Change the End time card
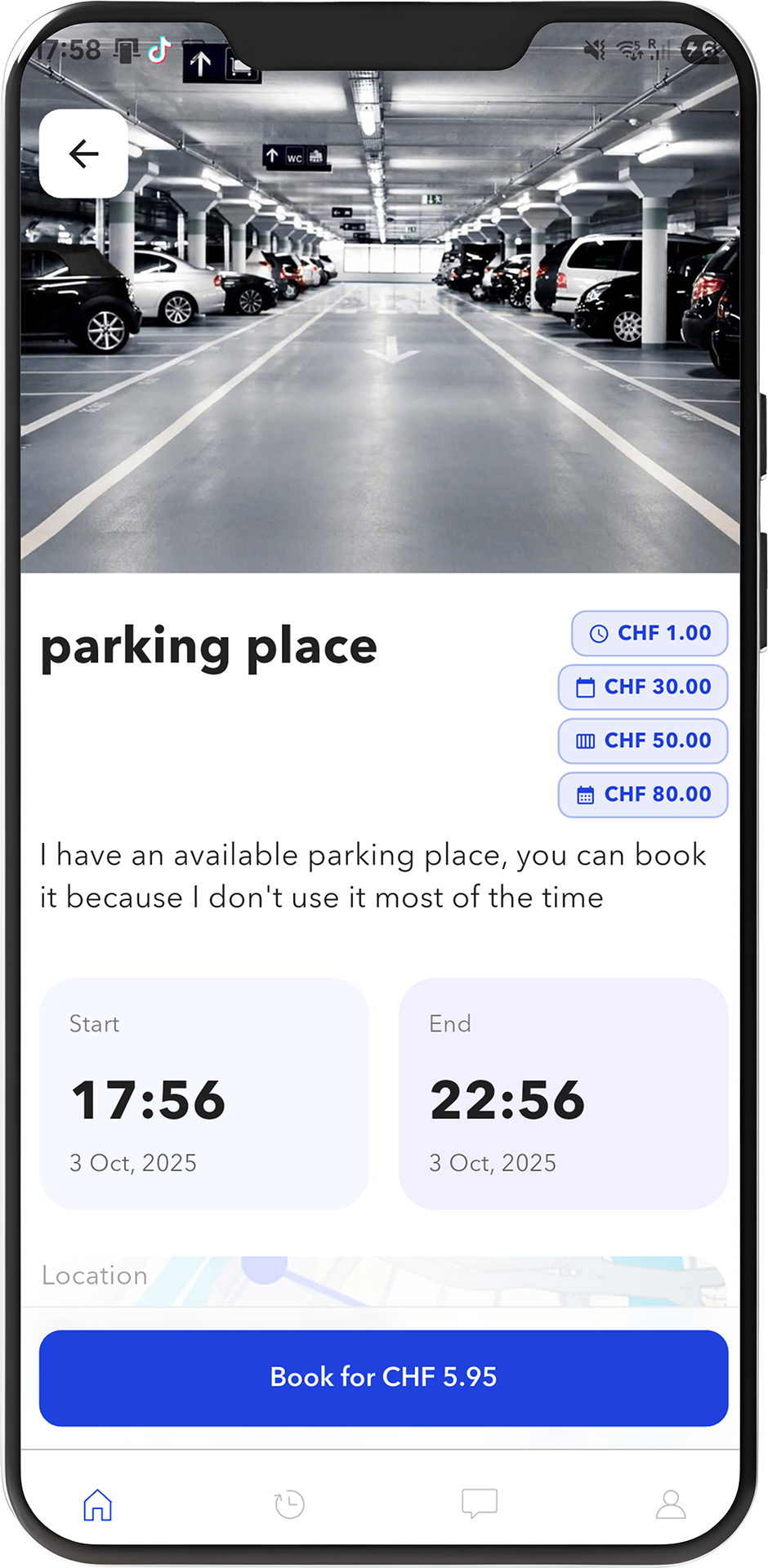The height and width of the screenshot is (1568, 768). point(563,1094)
